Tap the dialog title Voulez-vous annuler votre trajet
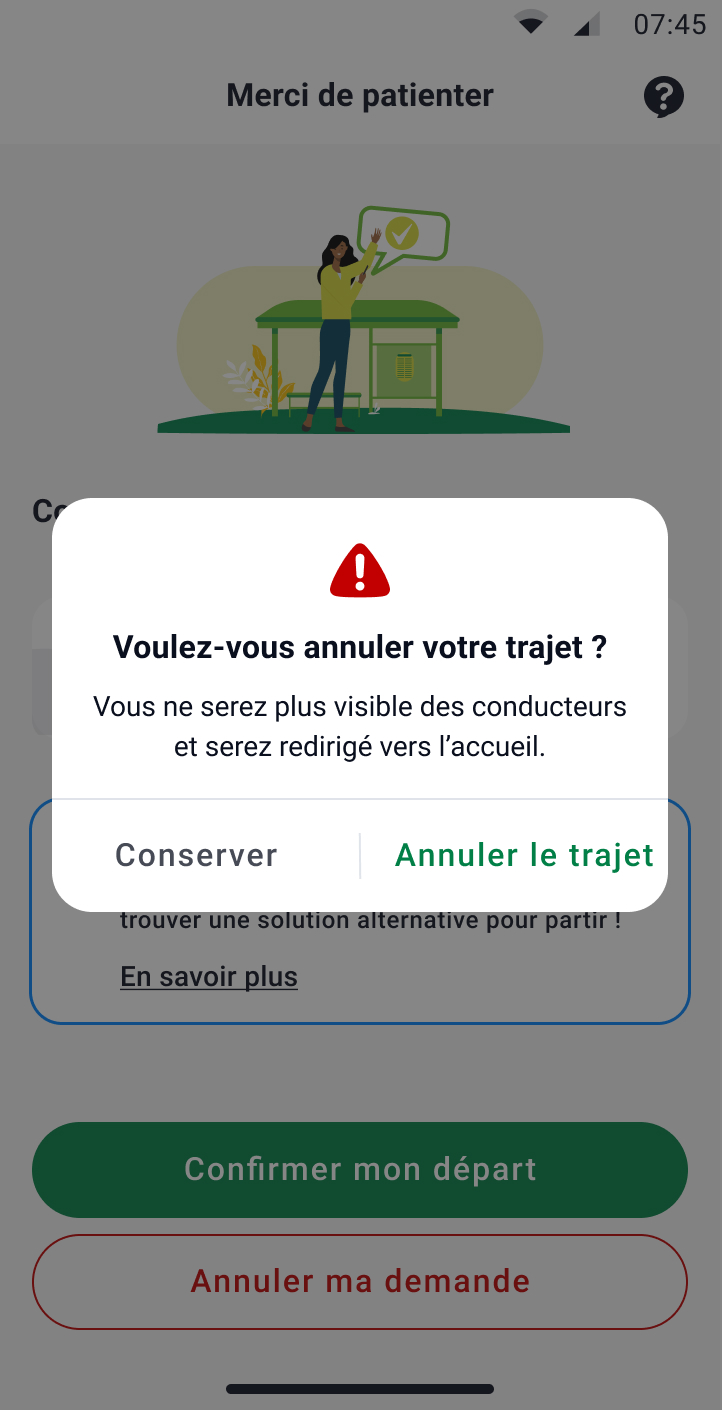722x1410 pixels. [360, 646]
